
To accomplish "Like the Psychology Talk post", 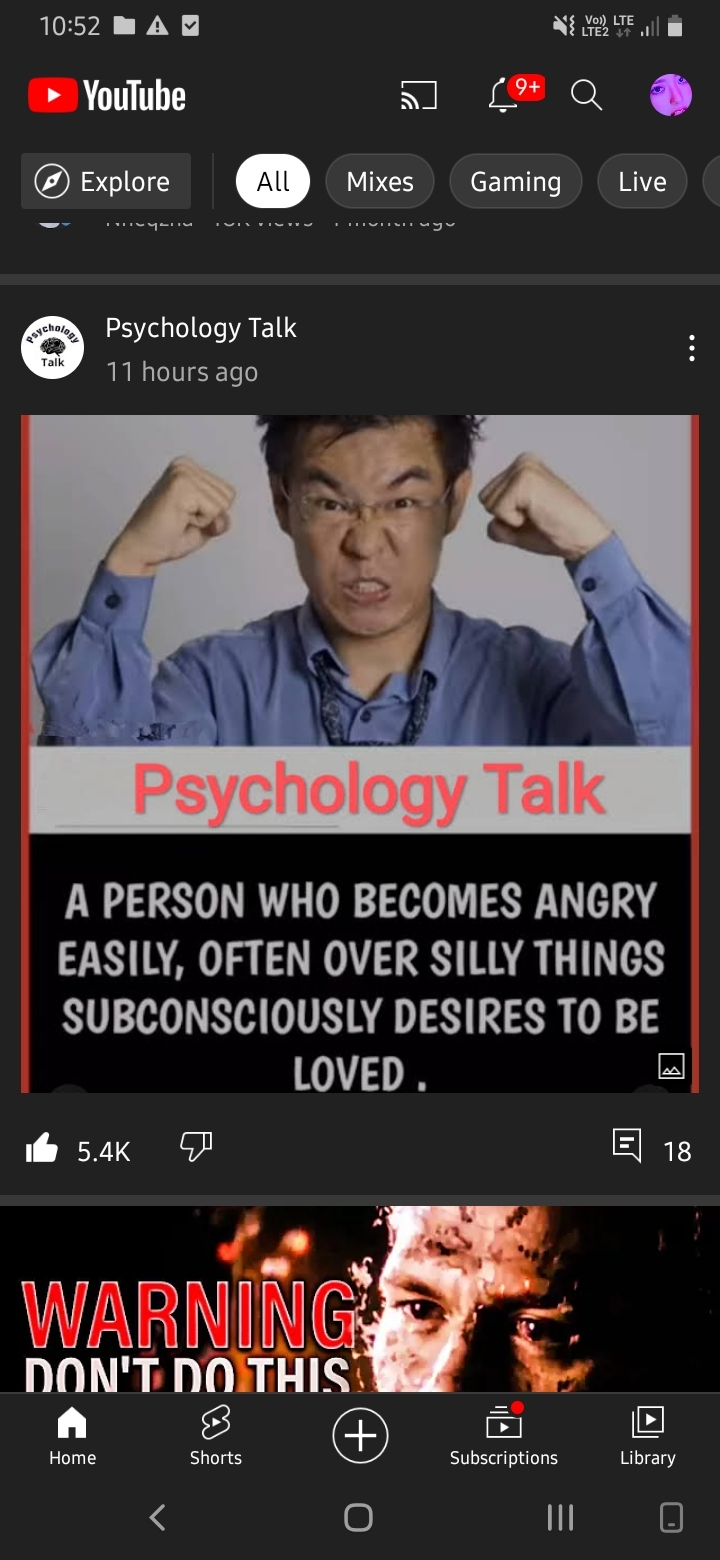I will pyautogui.click(x=42, y=1149).
